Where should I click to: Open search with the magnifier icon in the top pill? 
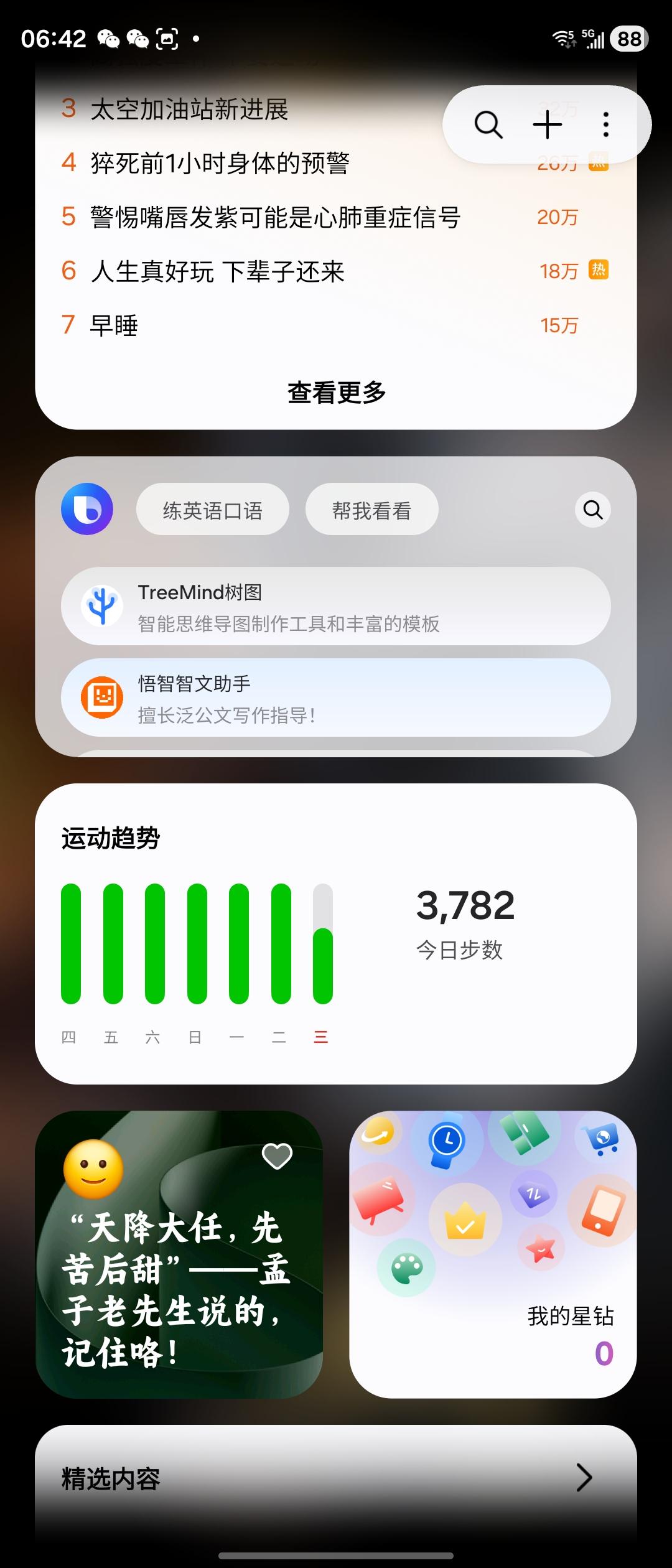[488, 123]
